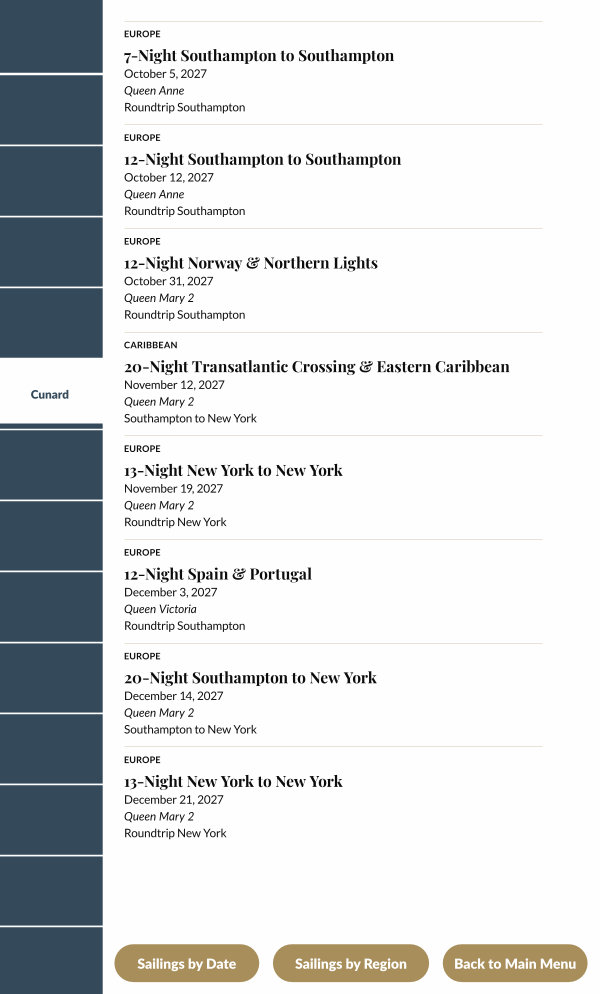Open the 20-Night Southampton to New York sailing
Image resolution: width=600 pixels, height=994 pixels.
click(x=250, y=678)
